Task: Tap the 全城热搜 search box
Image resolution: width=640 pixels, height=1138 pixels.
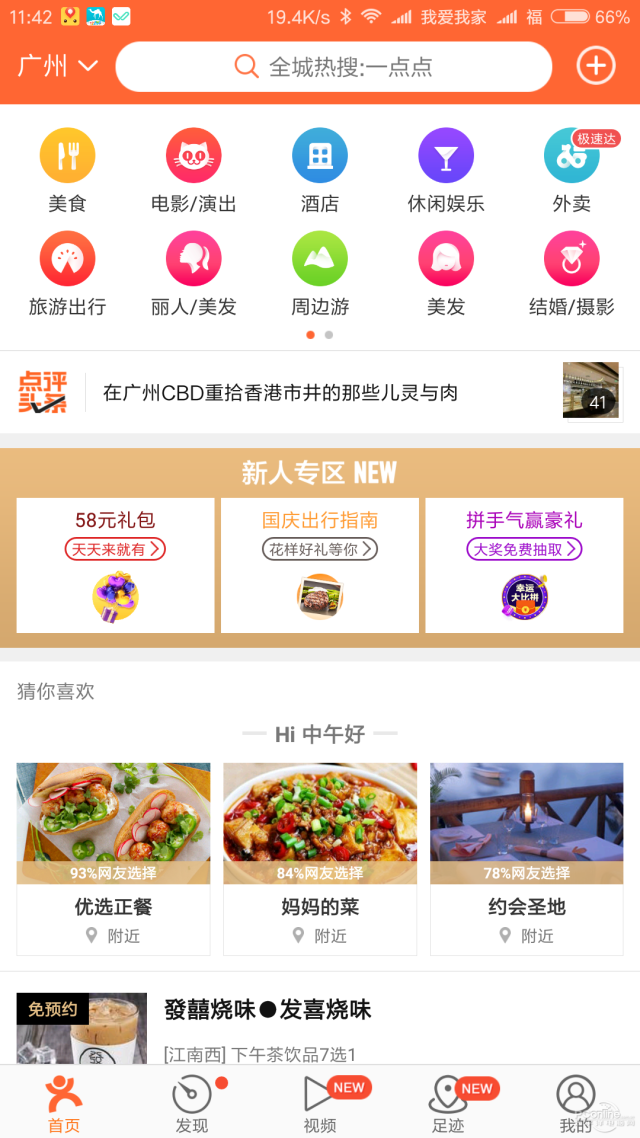Action: (334, 67)
